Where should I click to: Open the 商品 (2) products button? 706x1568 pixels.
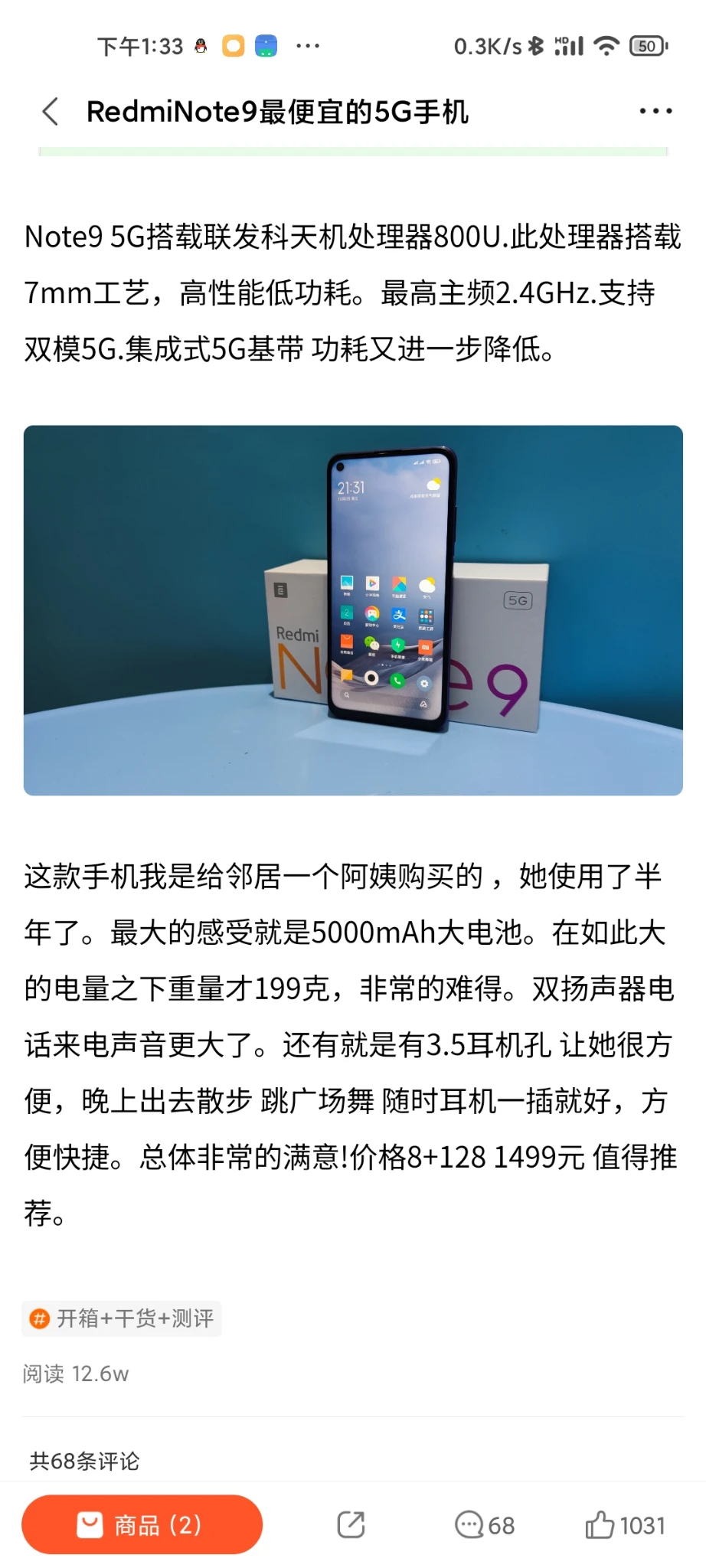[x=142, y=1525]
